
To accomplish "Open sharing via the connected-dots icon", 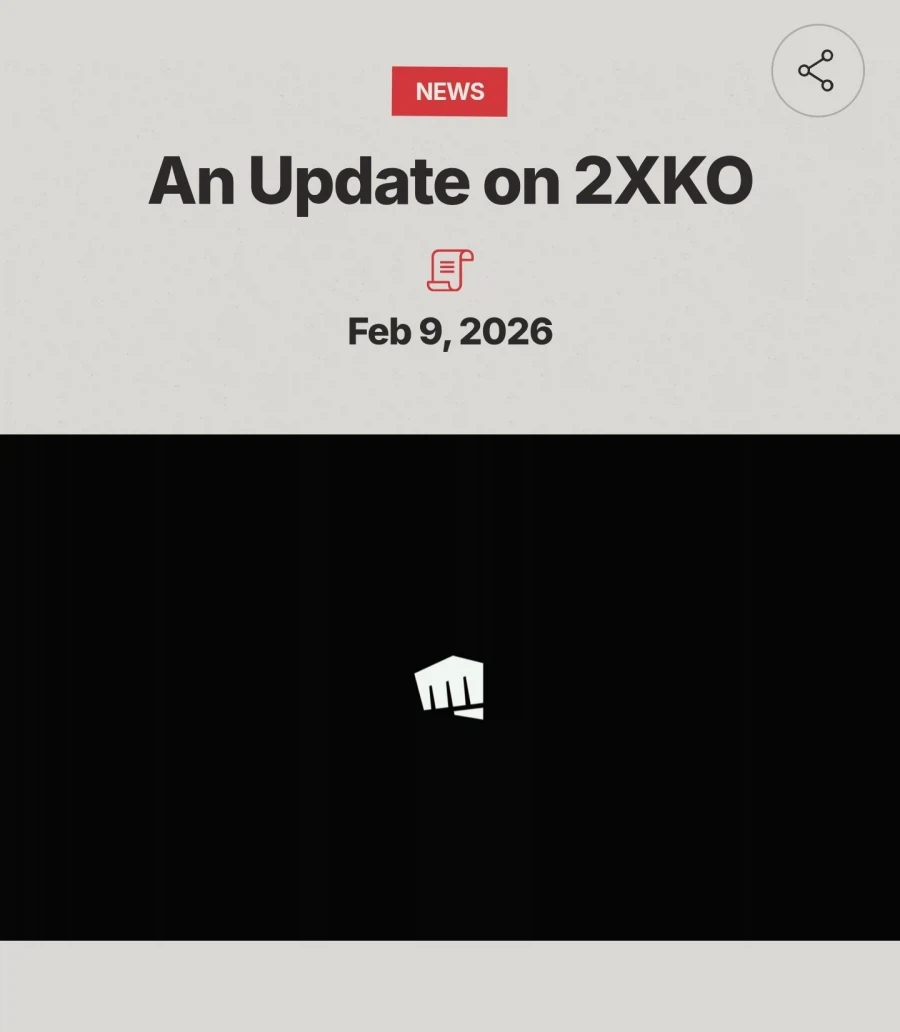I will pyautogui.click(x=817, y=70).
